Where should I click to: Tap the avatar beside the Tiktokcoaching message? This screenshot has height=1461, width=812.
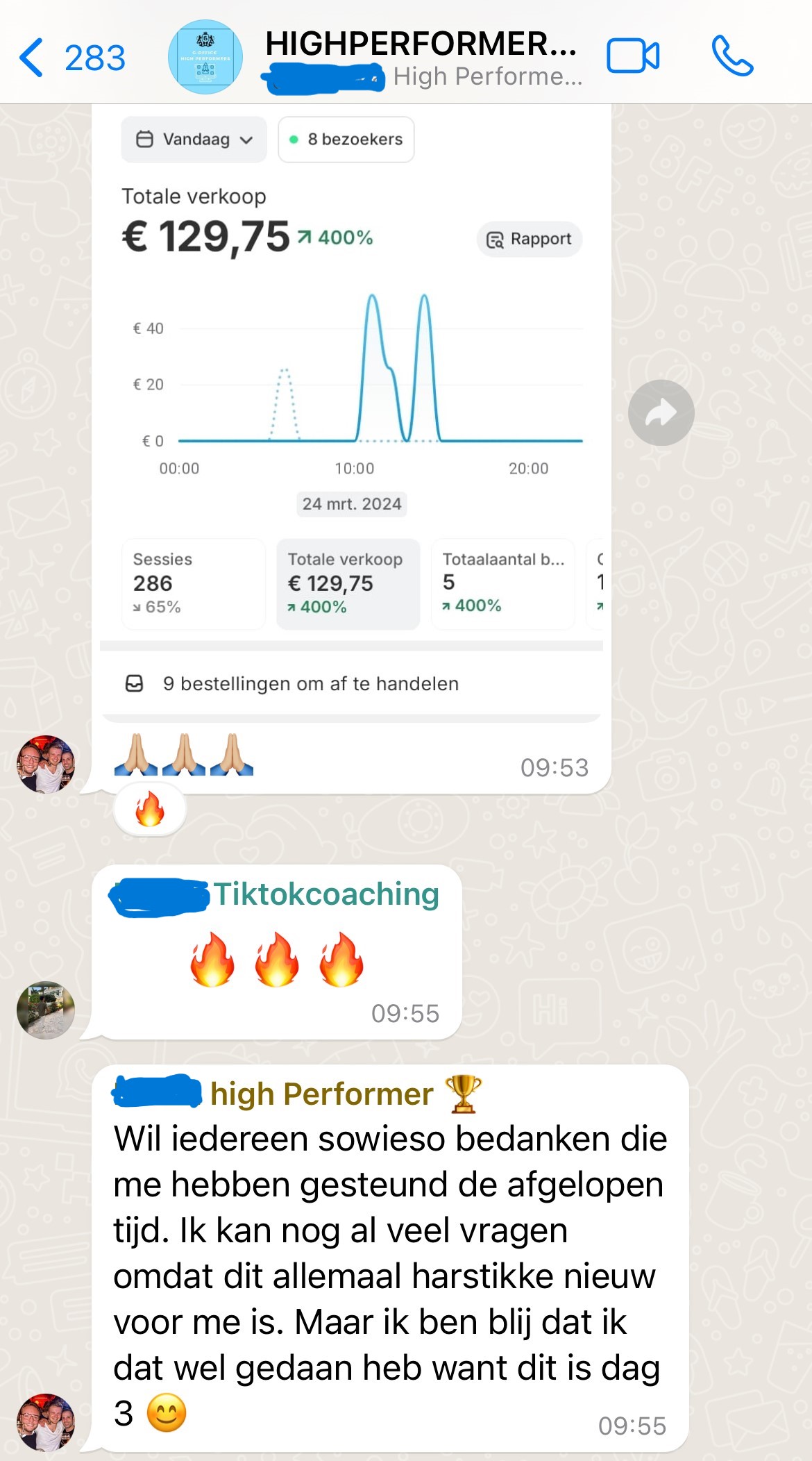[46, 1010]
